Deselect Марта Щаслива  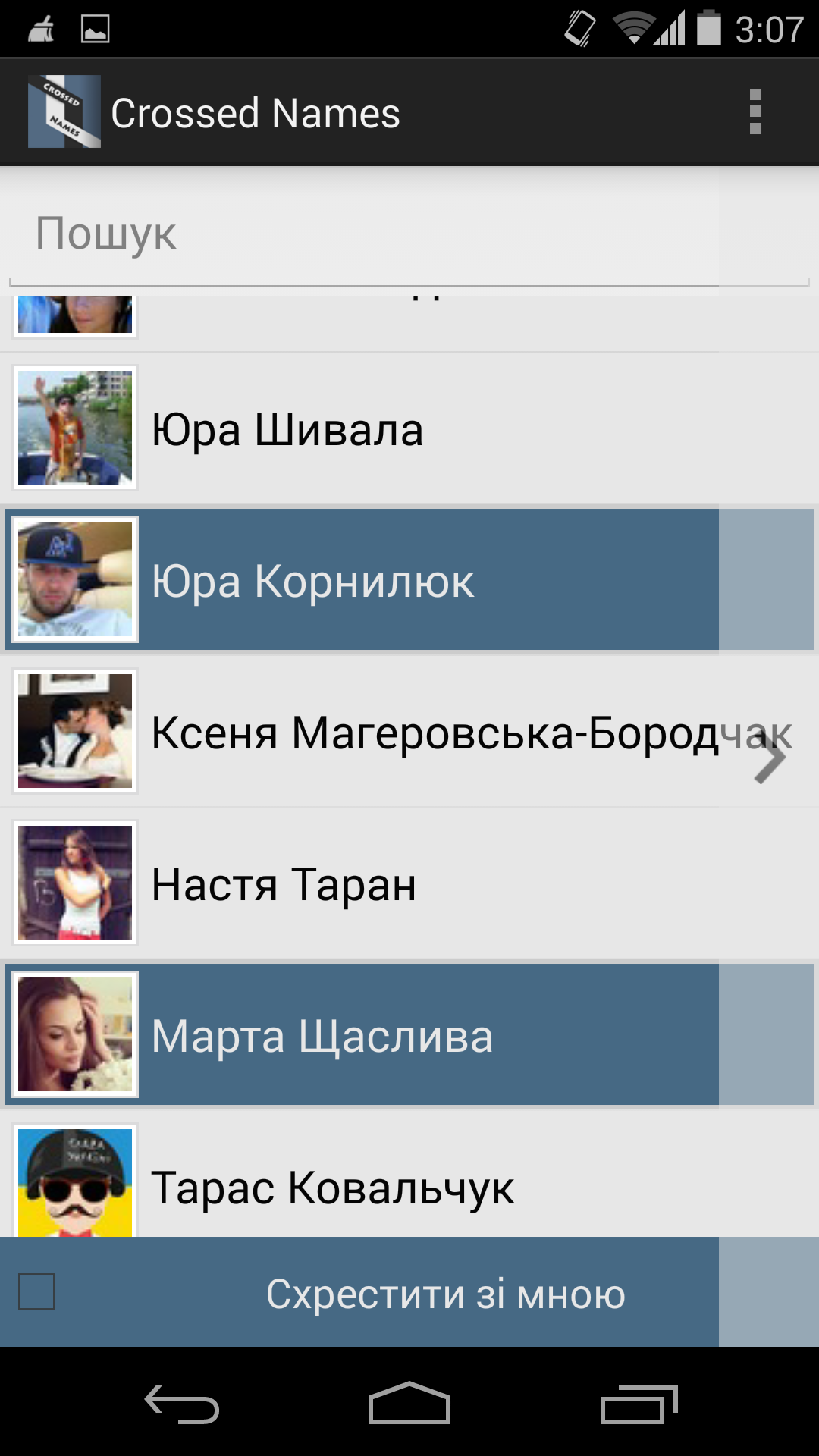pyautogui.click(x=409, y=1035)
